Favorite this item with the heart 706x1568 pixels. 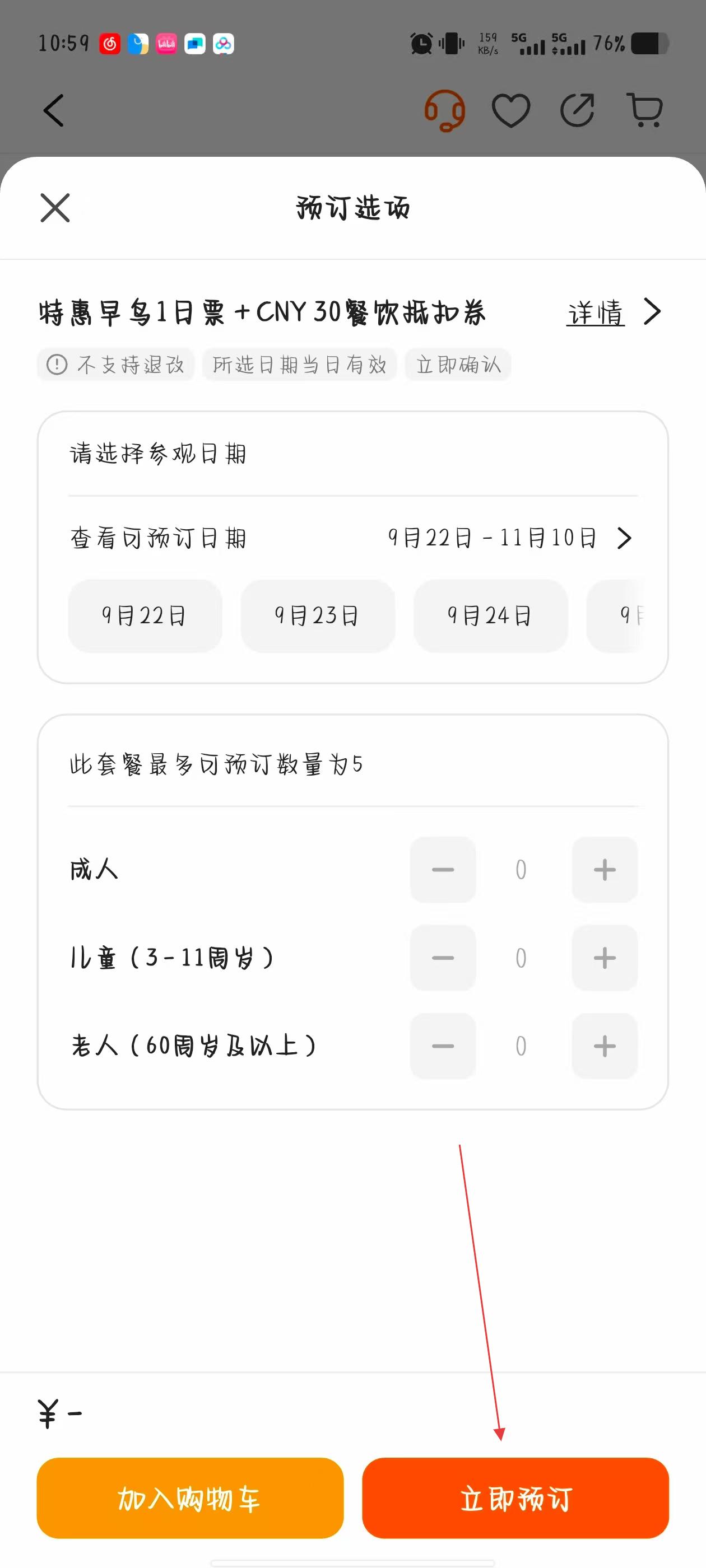pos(510,110)
